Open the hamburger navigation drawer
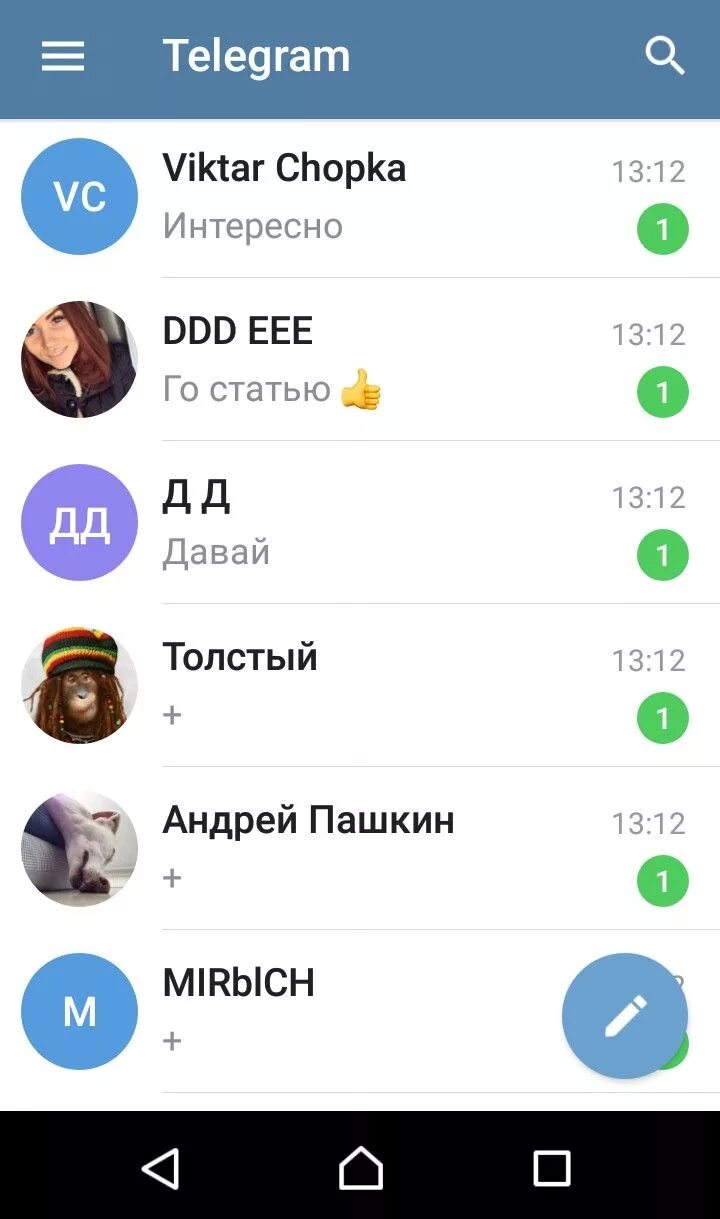The height and width of the screenshot is (1219, 720). click(x=63, y=57)
